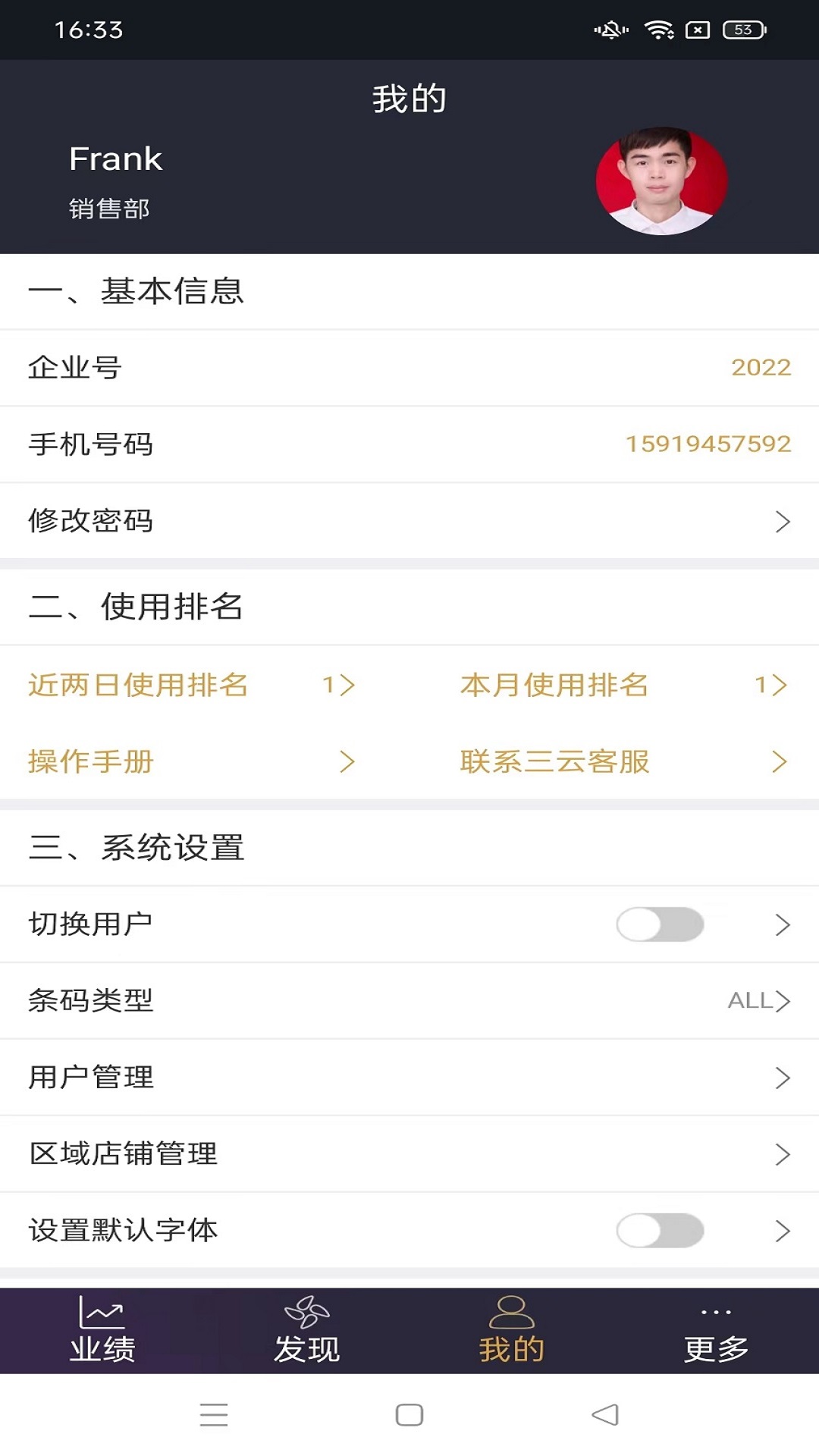819x1456 pixels.
Task: Open the 更多 tab
Action: coord(716,1331)
